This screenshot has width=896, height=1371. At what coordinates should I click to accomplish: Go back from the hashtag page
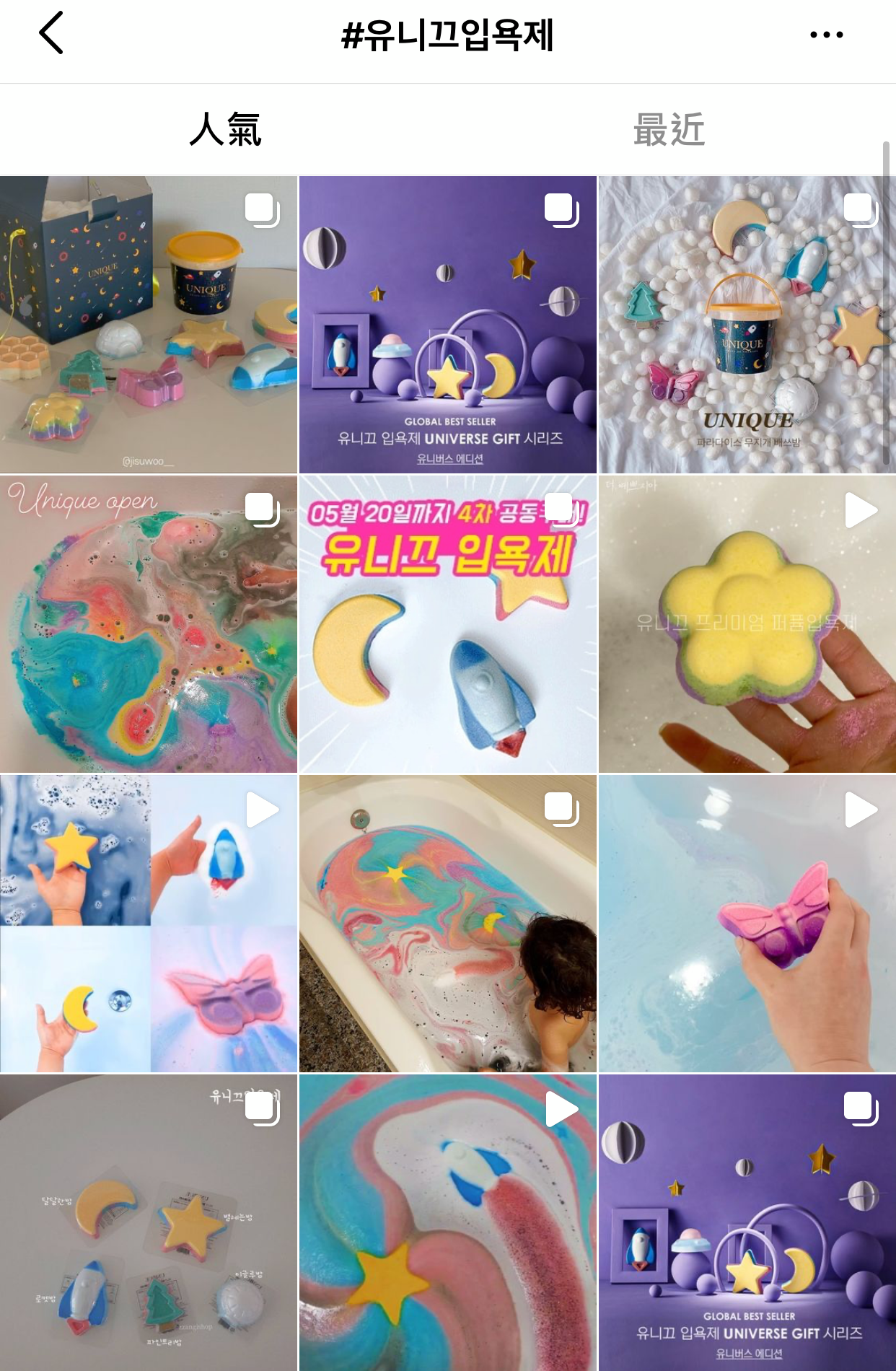point(52,33)
